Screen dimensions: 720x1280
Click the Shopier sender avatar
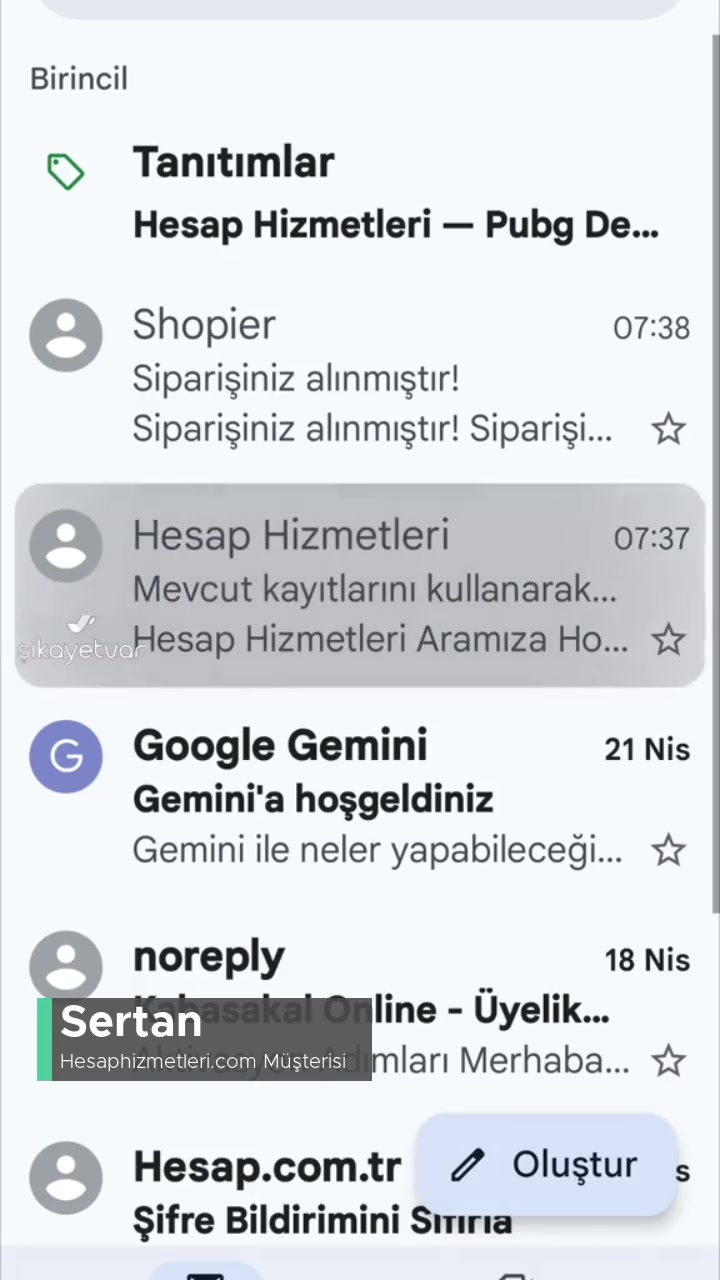point(66,335)
